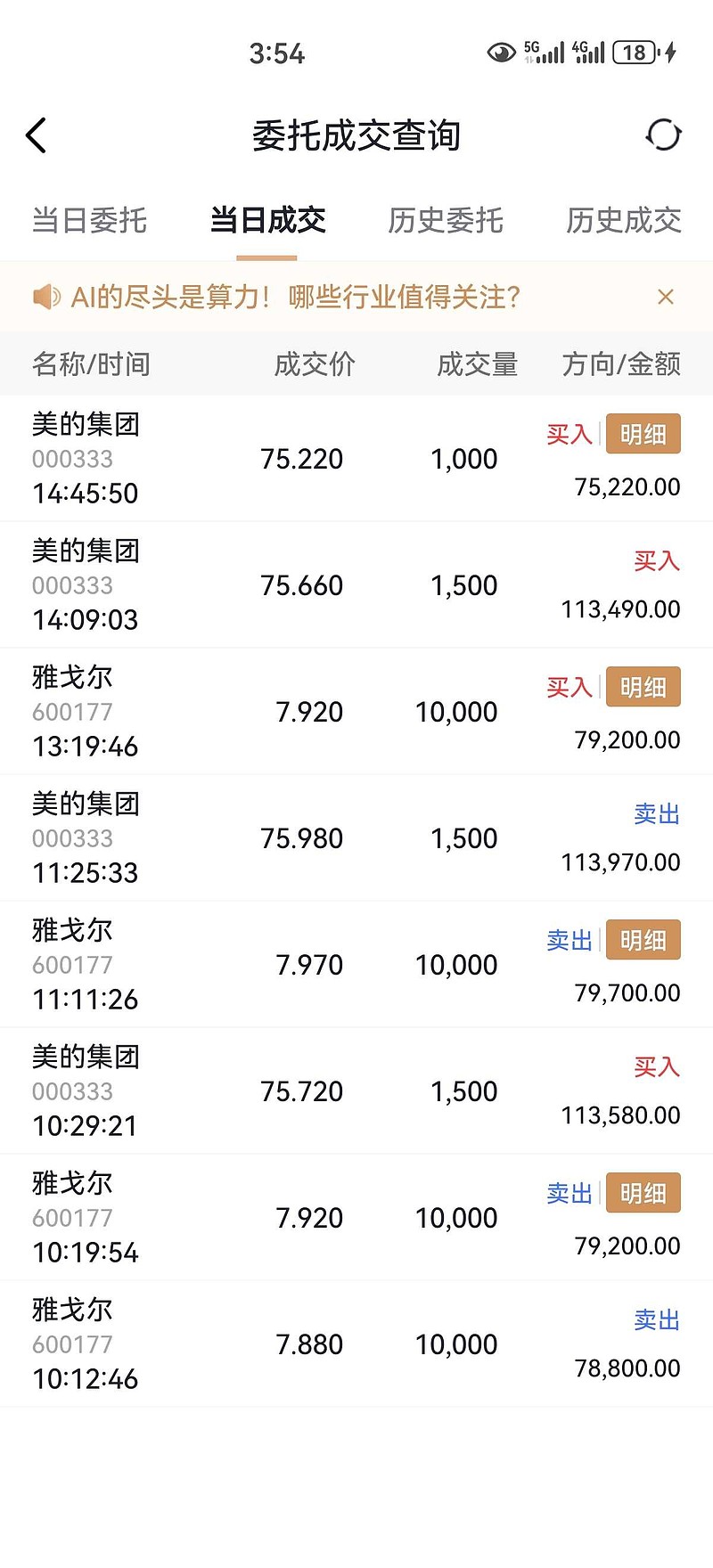Switch to the 历史成交 tab
This screenshot has height=1568, width=713.
tap(624, 220)
